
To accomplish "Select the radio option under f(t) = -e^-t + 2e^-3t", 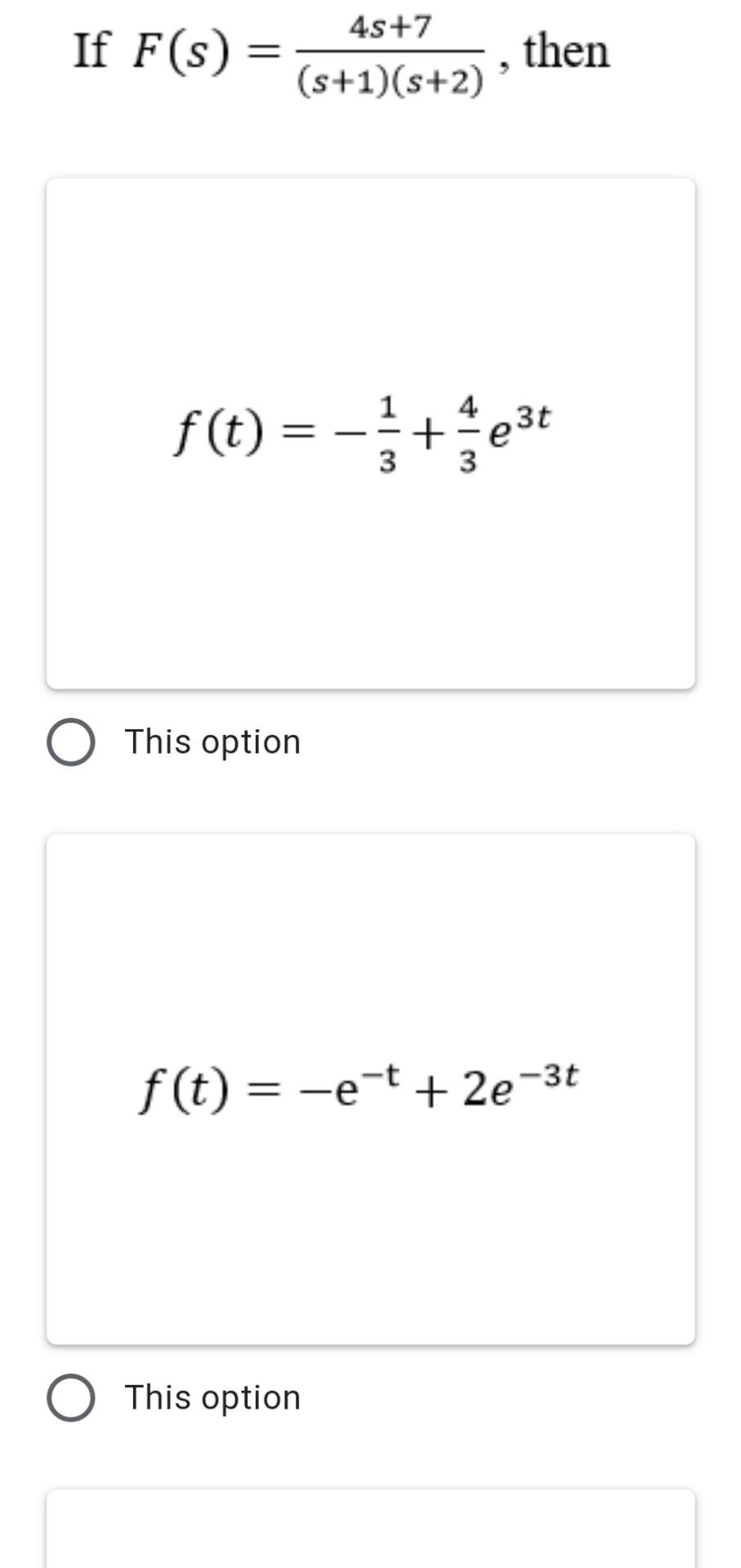I will point(70,1398).
